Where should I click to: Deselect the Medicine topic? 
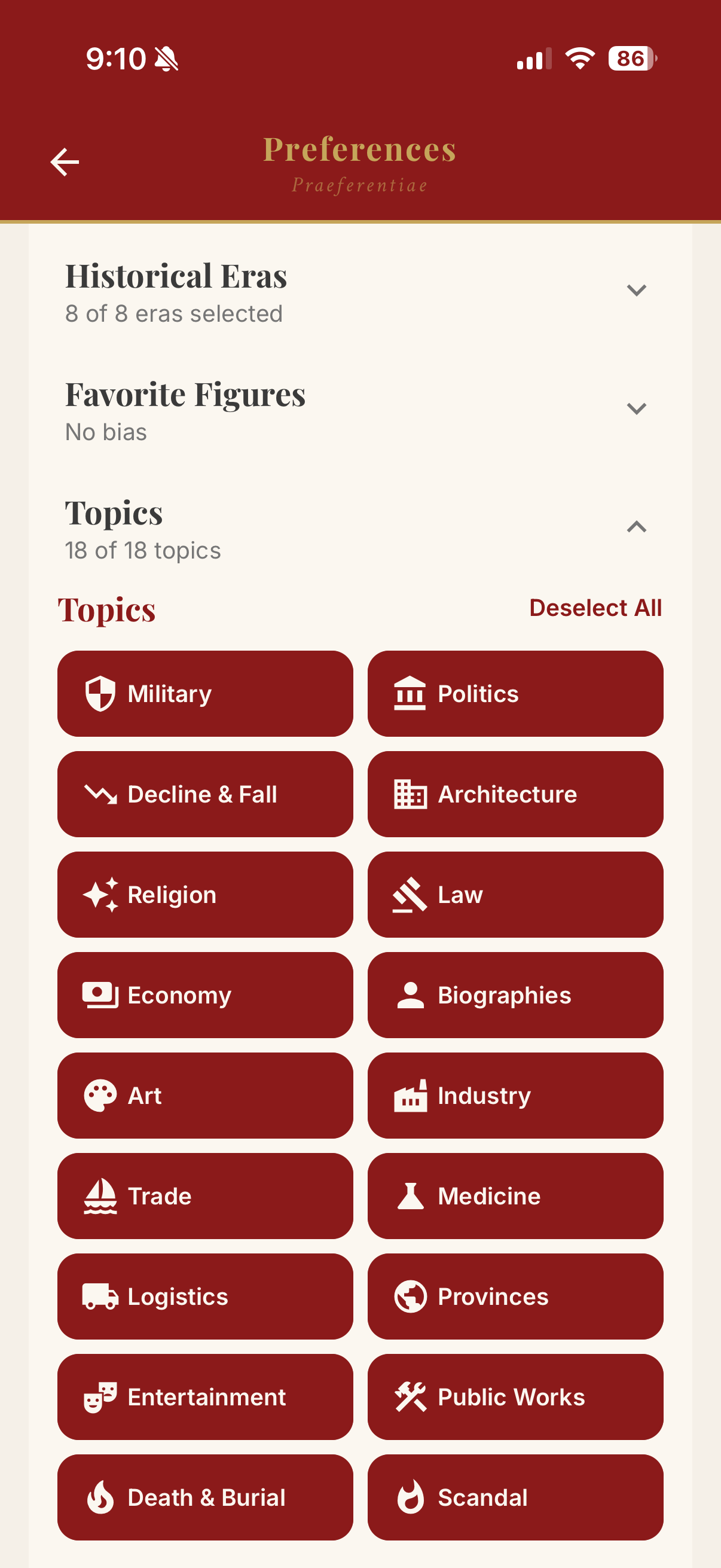(515, 1196)
